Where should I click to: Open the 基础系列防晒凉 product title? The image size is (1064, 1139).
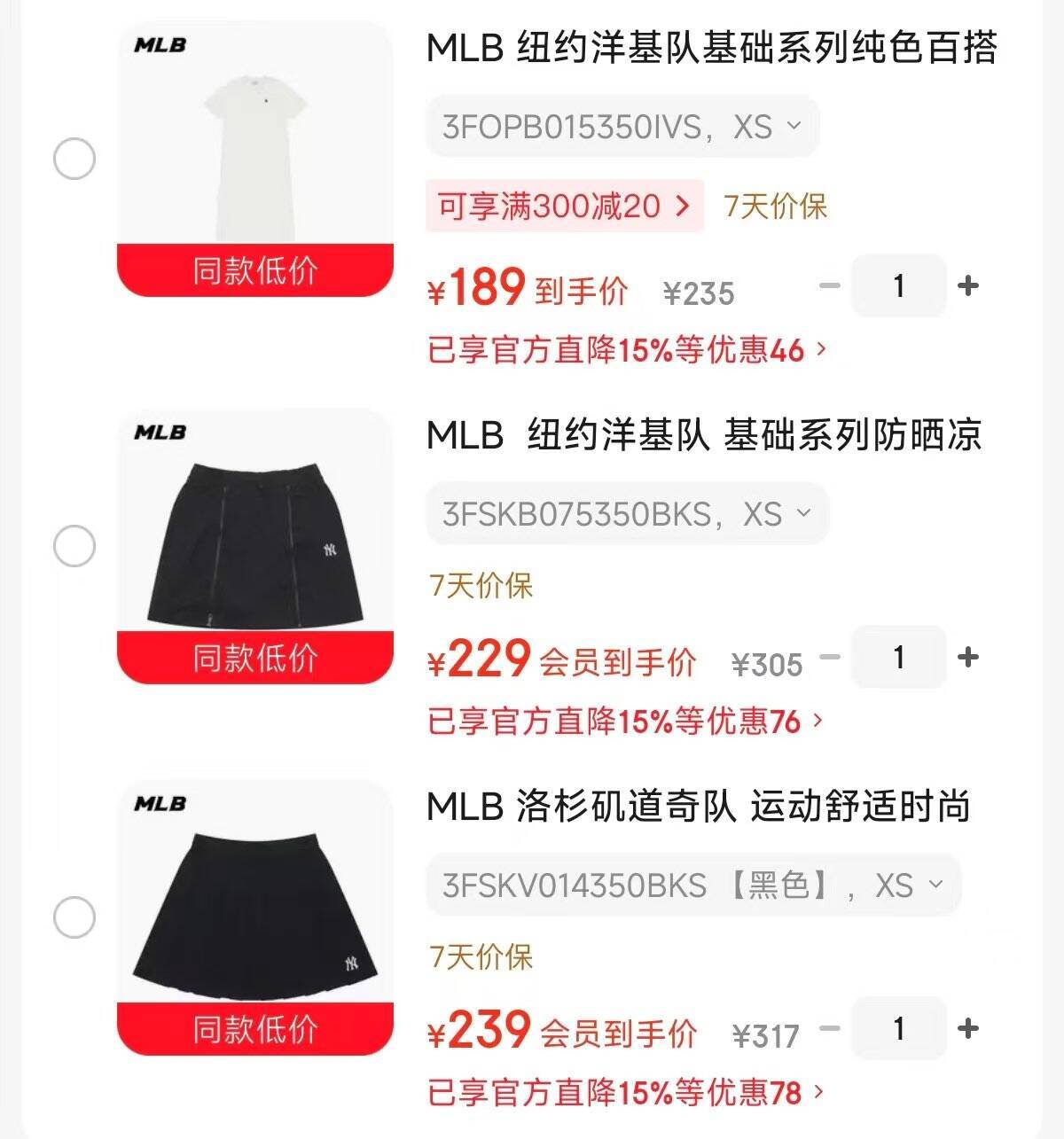[x=704, y=435]
